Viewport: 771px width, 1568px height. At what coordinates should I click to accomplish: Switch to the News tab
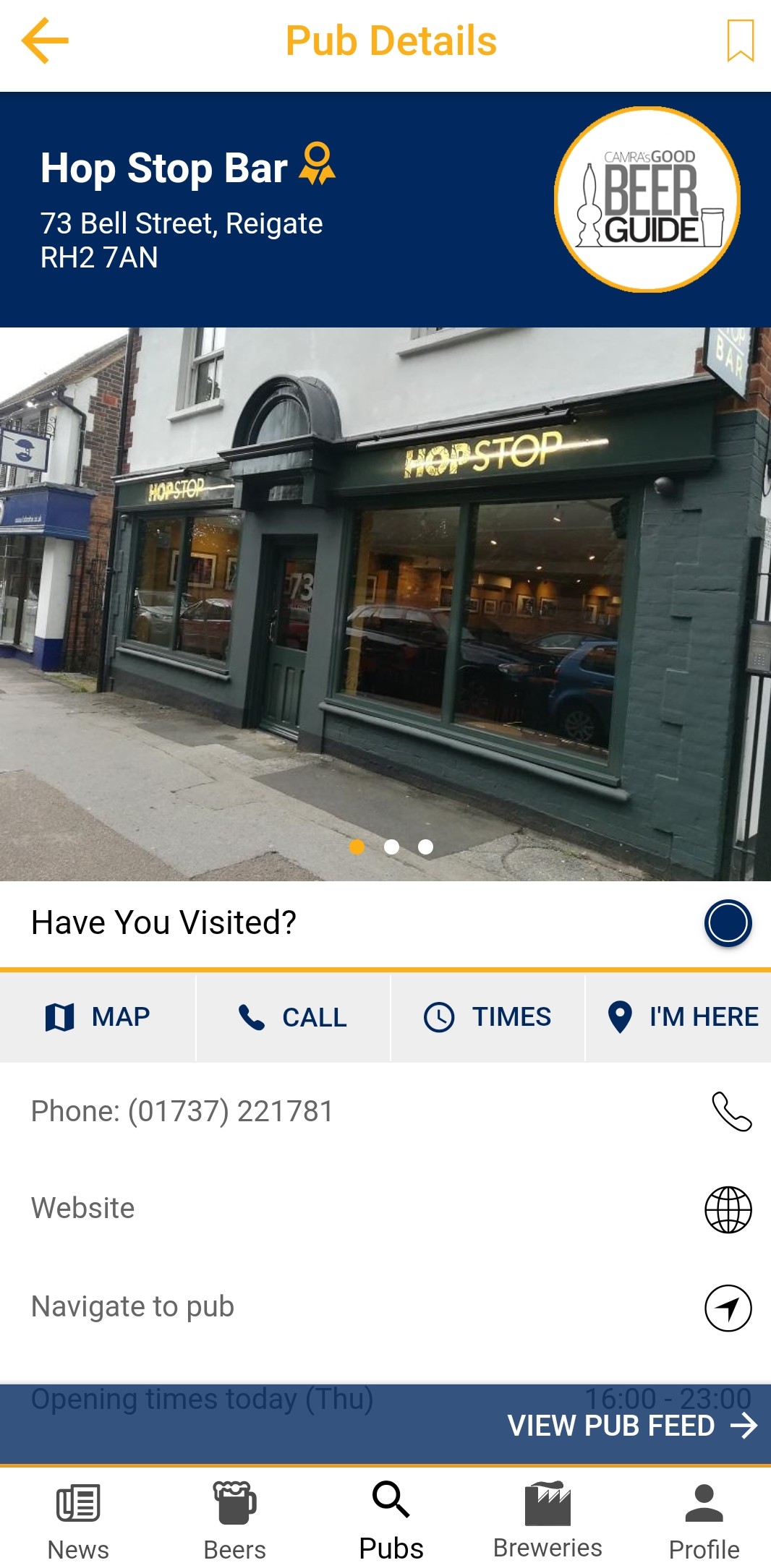point(78,1518)
